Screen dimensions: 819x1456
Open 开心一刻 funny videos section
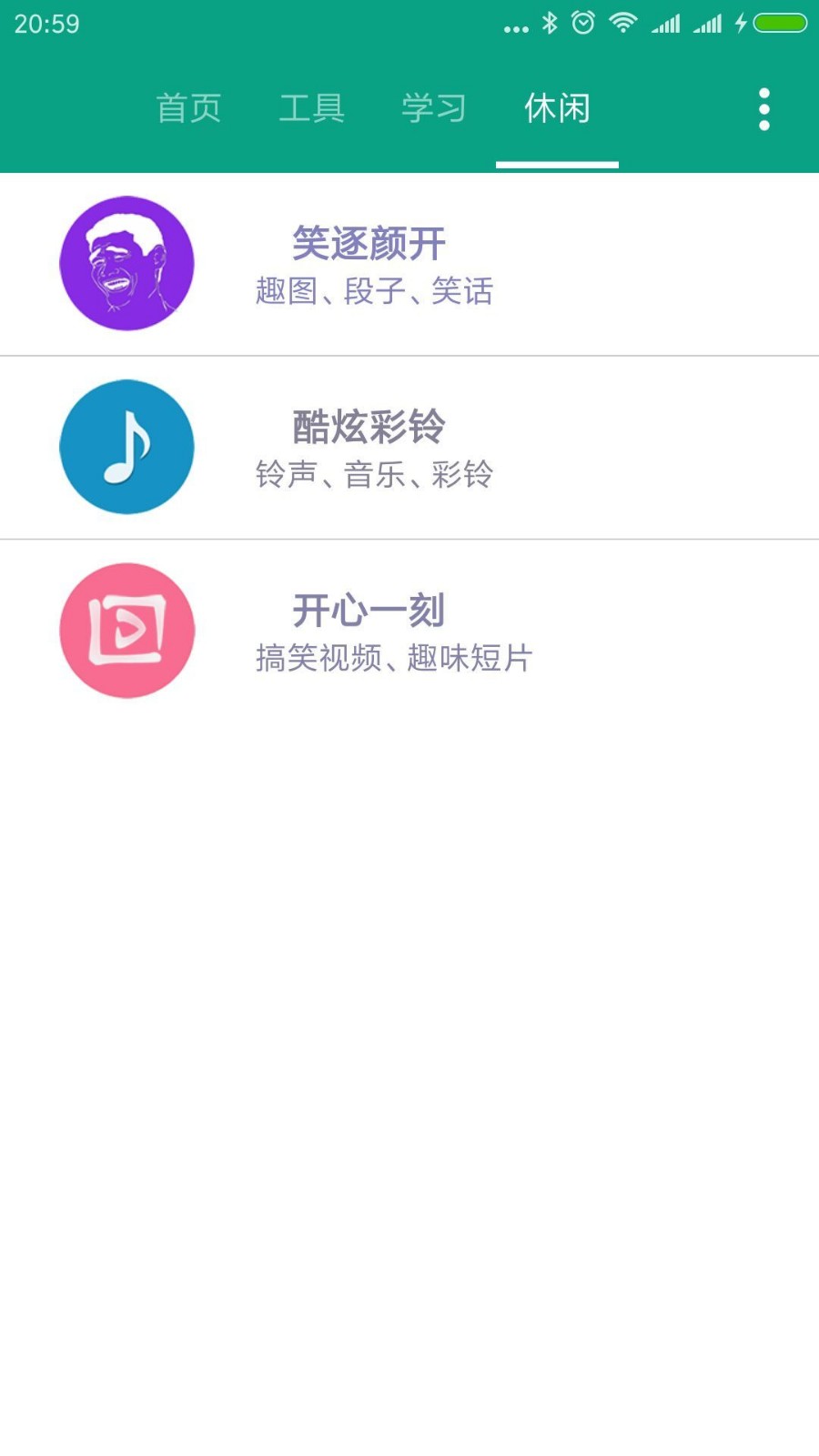tap(368, 611)
